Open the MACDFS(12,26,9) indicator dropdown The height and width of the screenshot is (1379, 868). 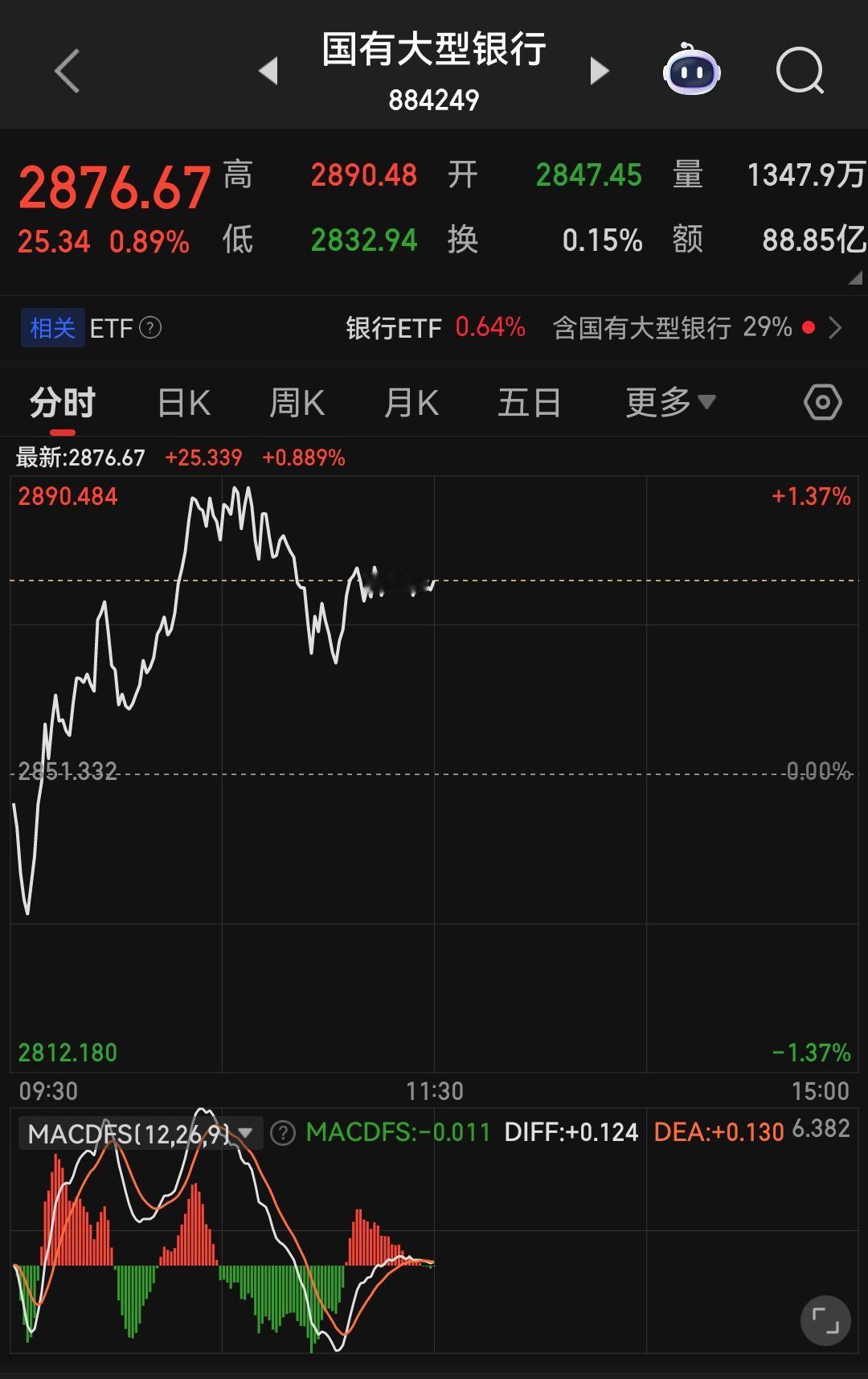[137, 1132]
